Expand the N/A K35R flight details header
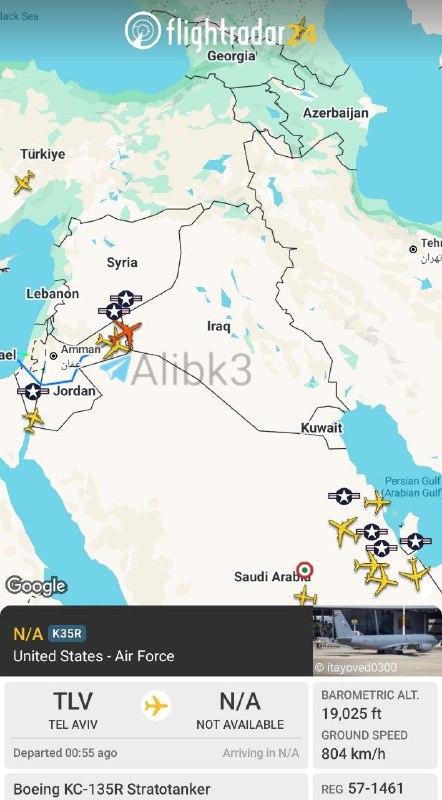The height and width of the screenshot is (800, 442). (156, 641)
